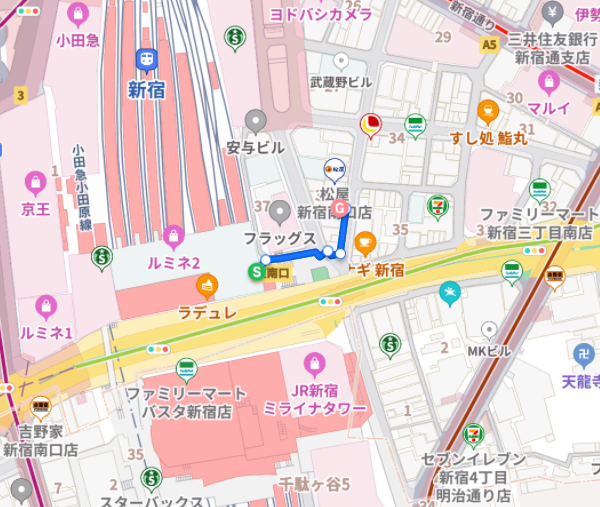This screenshot has width=600, height=507.
Task: Select the ルミネ2 shopping pin
Action: click(174, 237)
